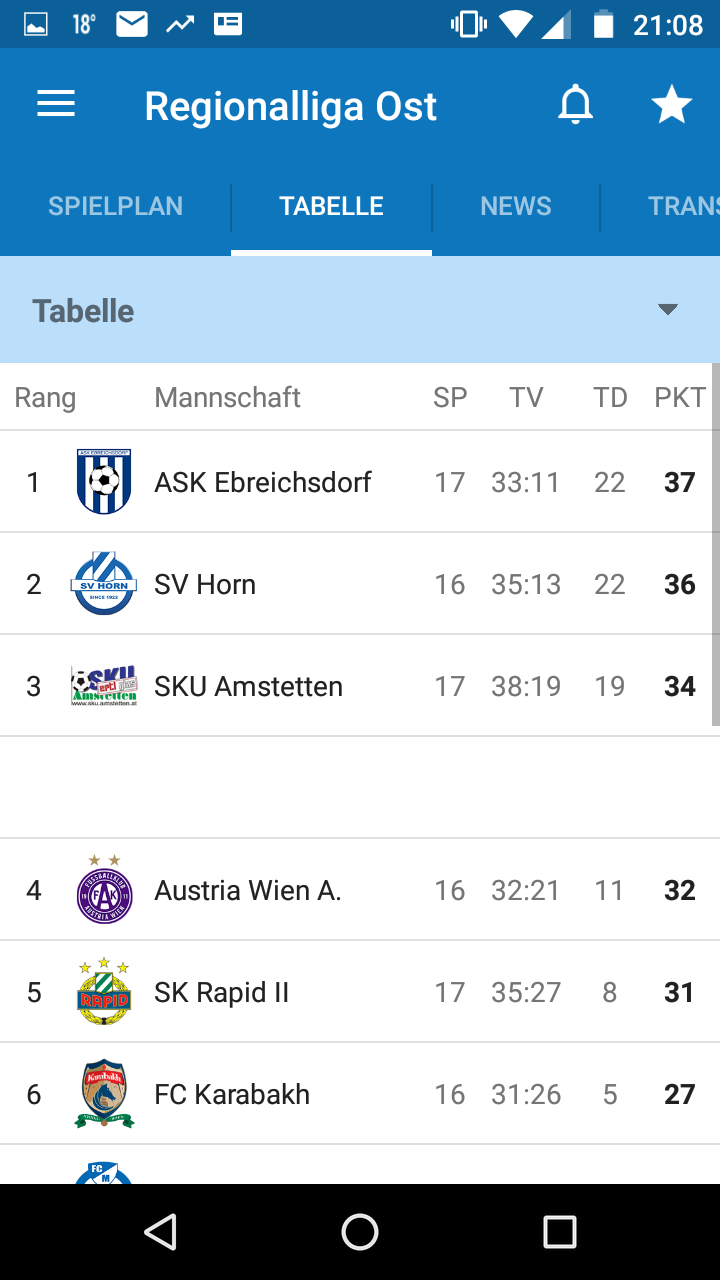The height and width of the screenshot is (1280, 720).
Task: Mark Regionalliga Ost as favorite with star
Action: click(672, 104)
